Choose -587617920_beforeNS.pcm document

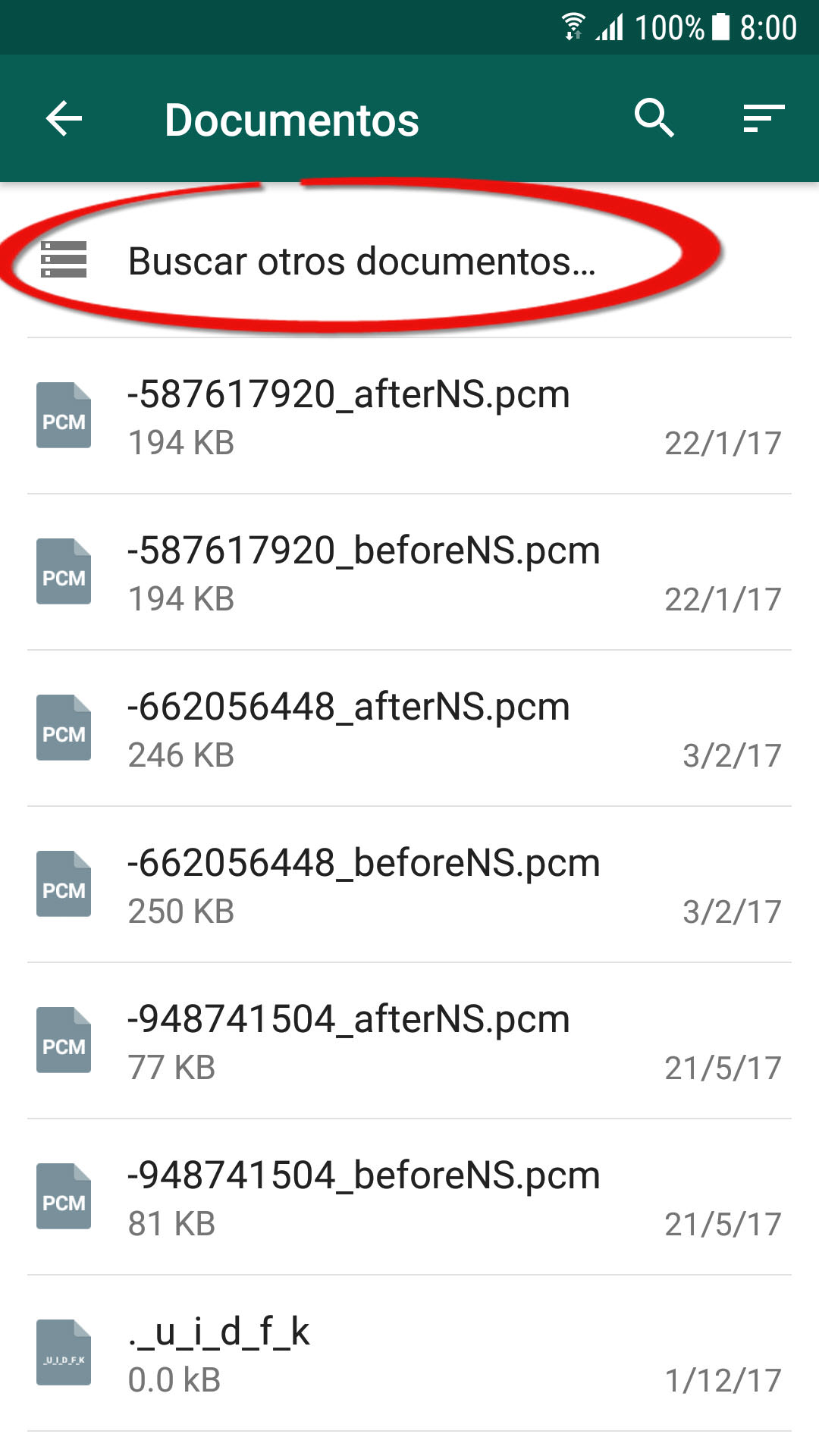click(409, 573)
